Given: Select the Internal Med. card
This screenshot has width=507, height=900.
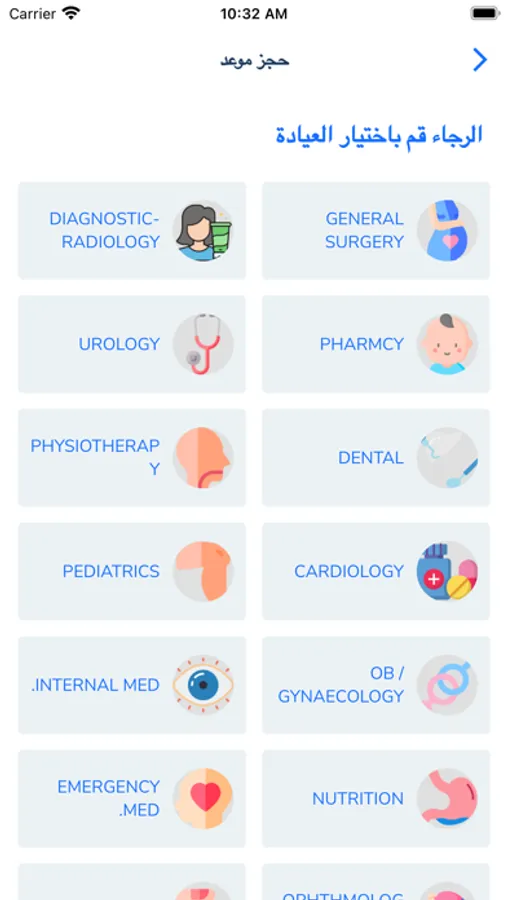Looking at the screenshot, I should [x=132, y=685].
